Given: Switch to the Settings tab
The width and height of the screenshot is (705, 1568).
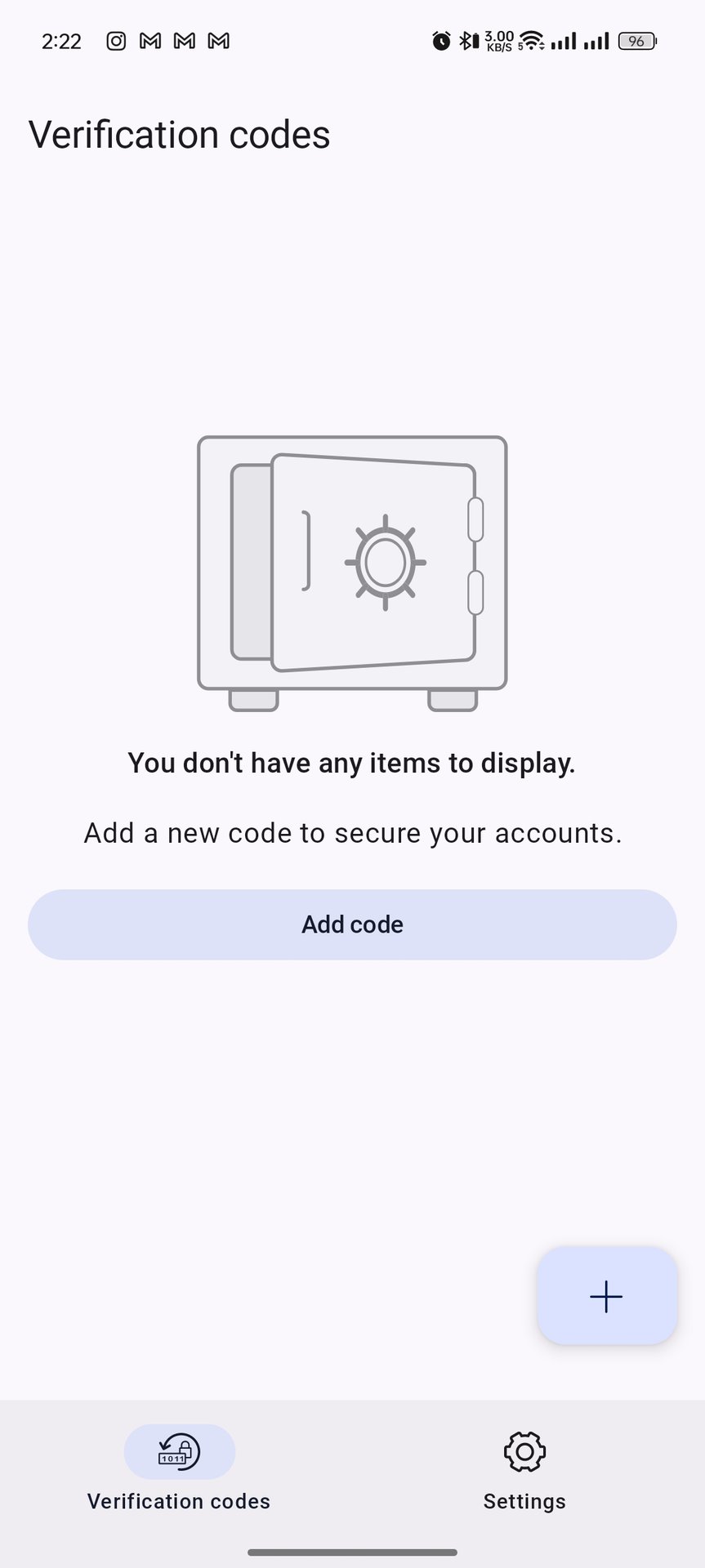Looking at the screenshot, I should (x=524, y=1470).
